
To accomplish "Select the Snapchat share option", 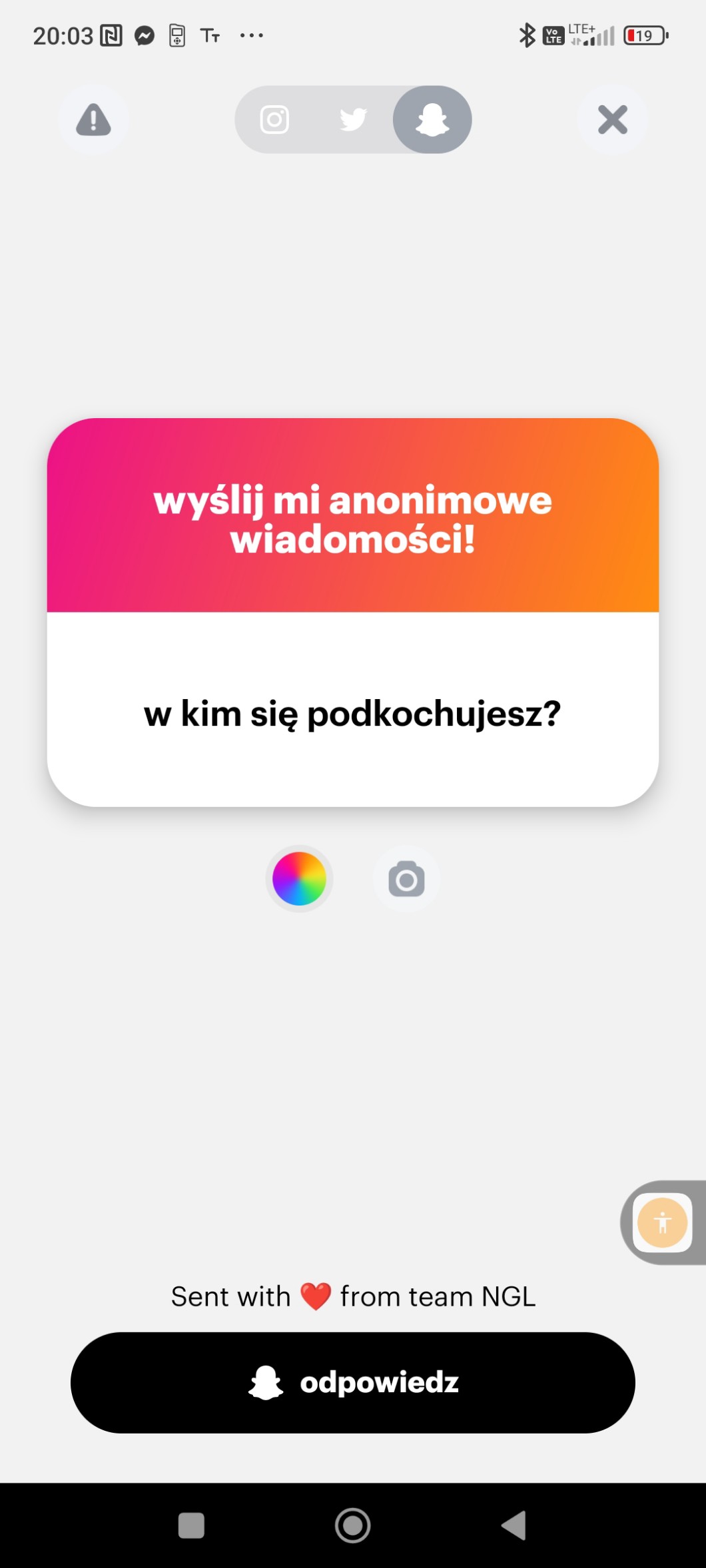I will pos(432,120).
